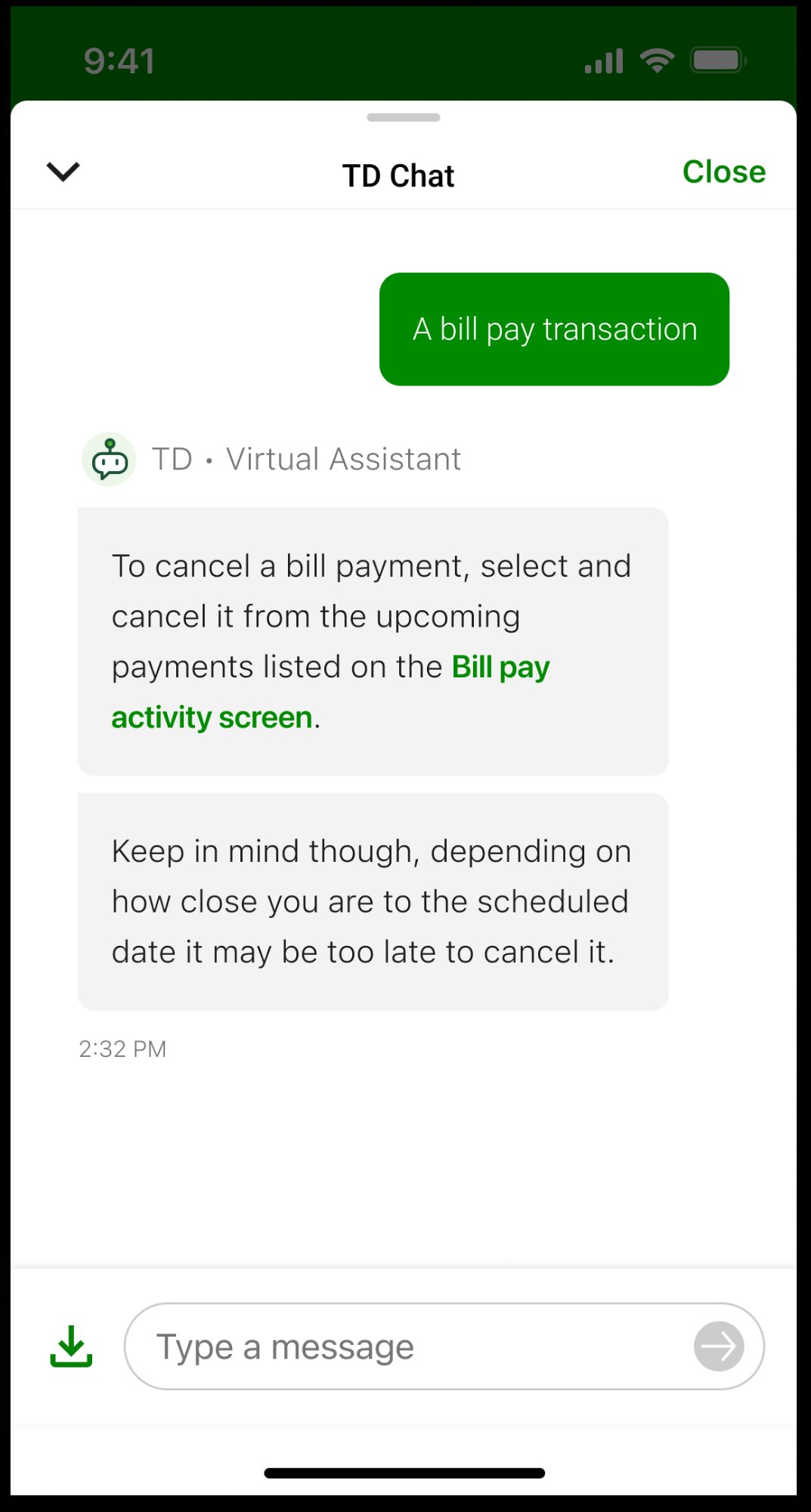Select the A bill pay transaction bubble

554,328
